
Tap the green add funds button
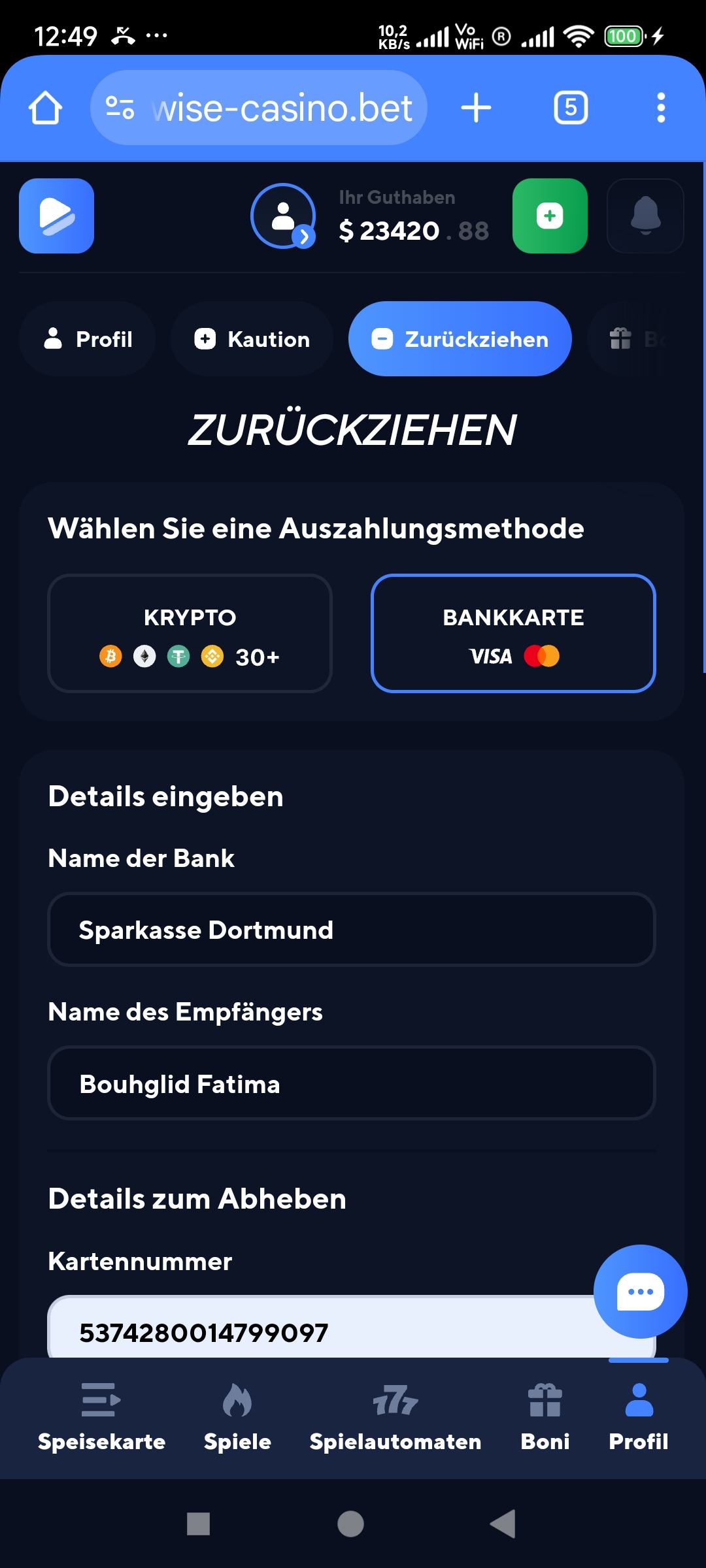[x=550, y=216]
